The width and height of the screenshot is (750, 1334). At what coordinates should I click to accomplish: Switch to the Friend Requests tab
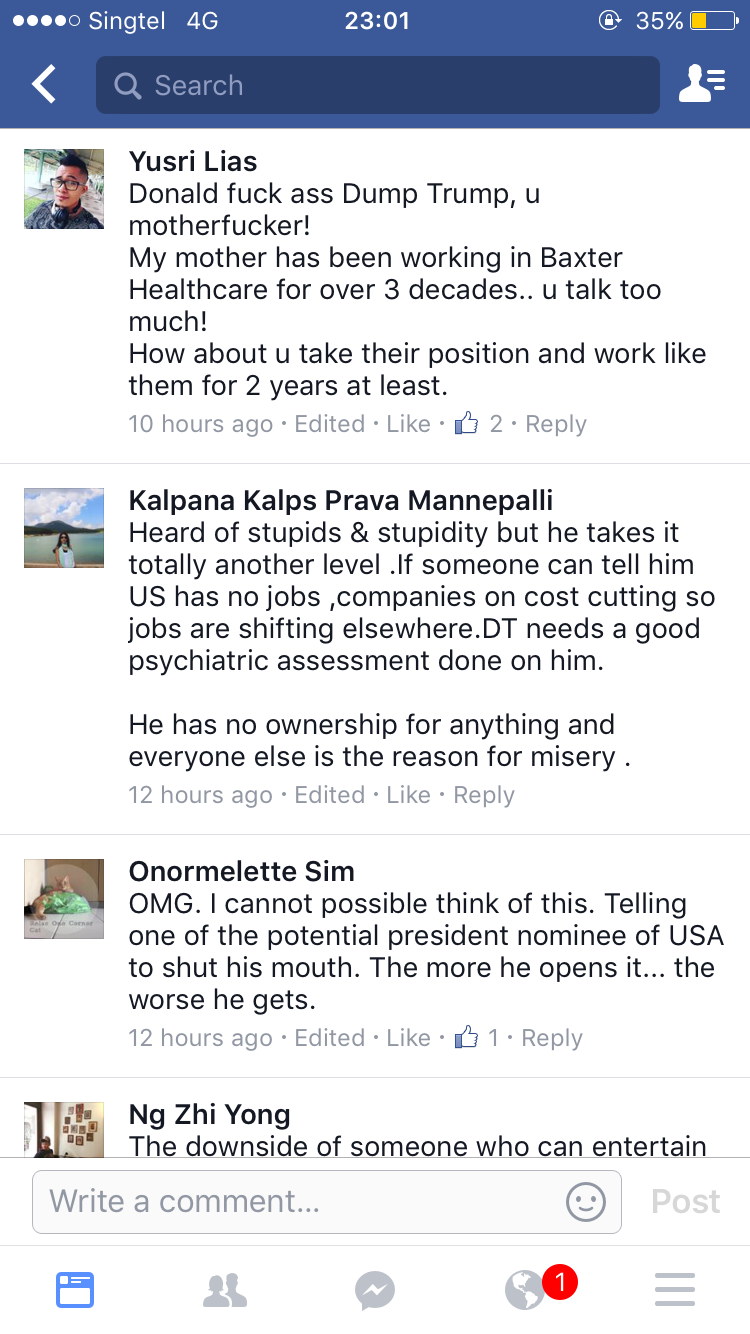225,1290
